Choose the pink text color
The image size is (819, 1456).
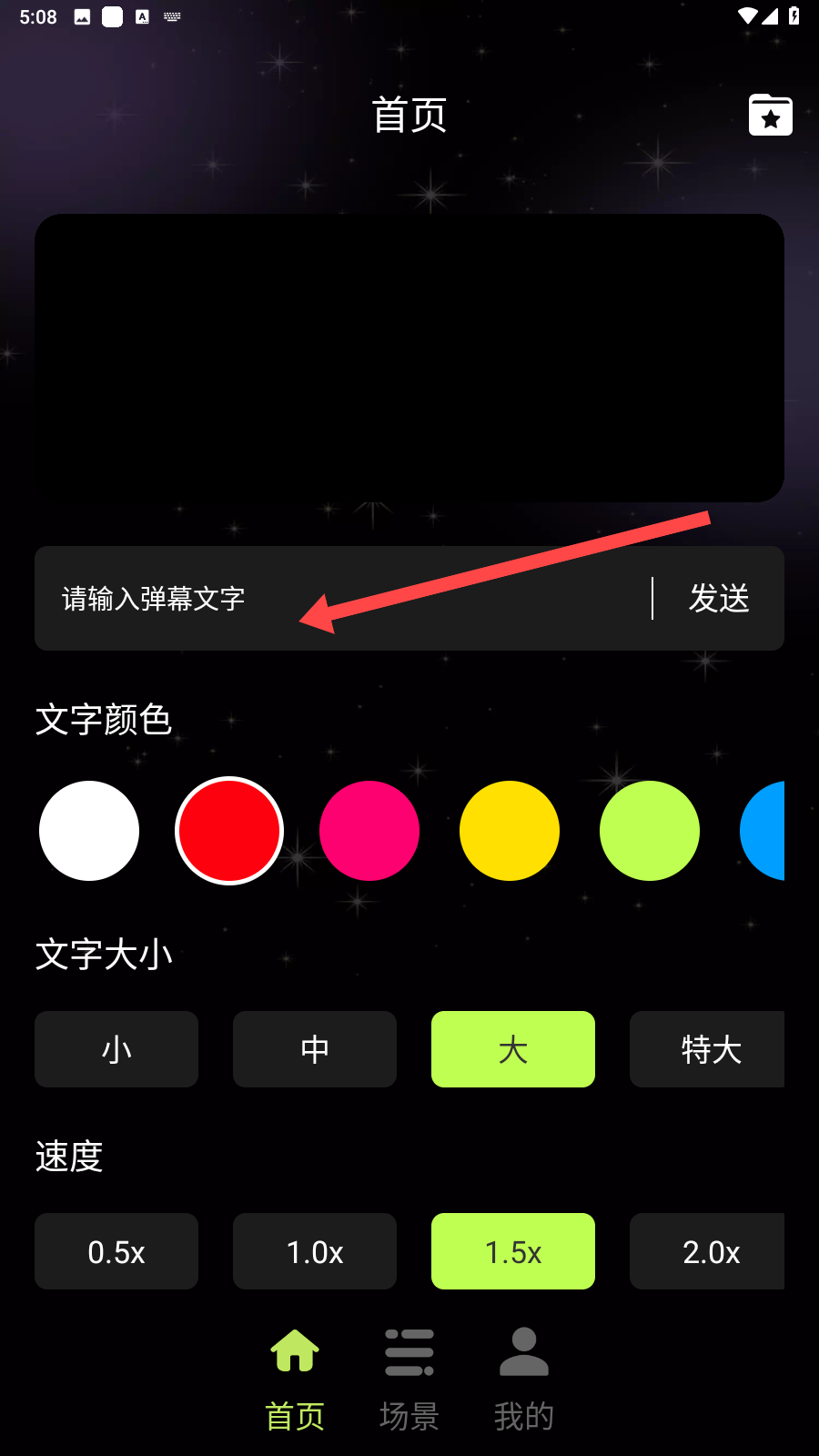pyautogui.click(x=369, y=831)
